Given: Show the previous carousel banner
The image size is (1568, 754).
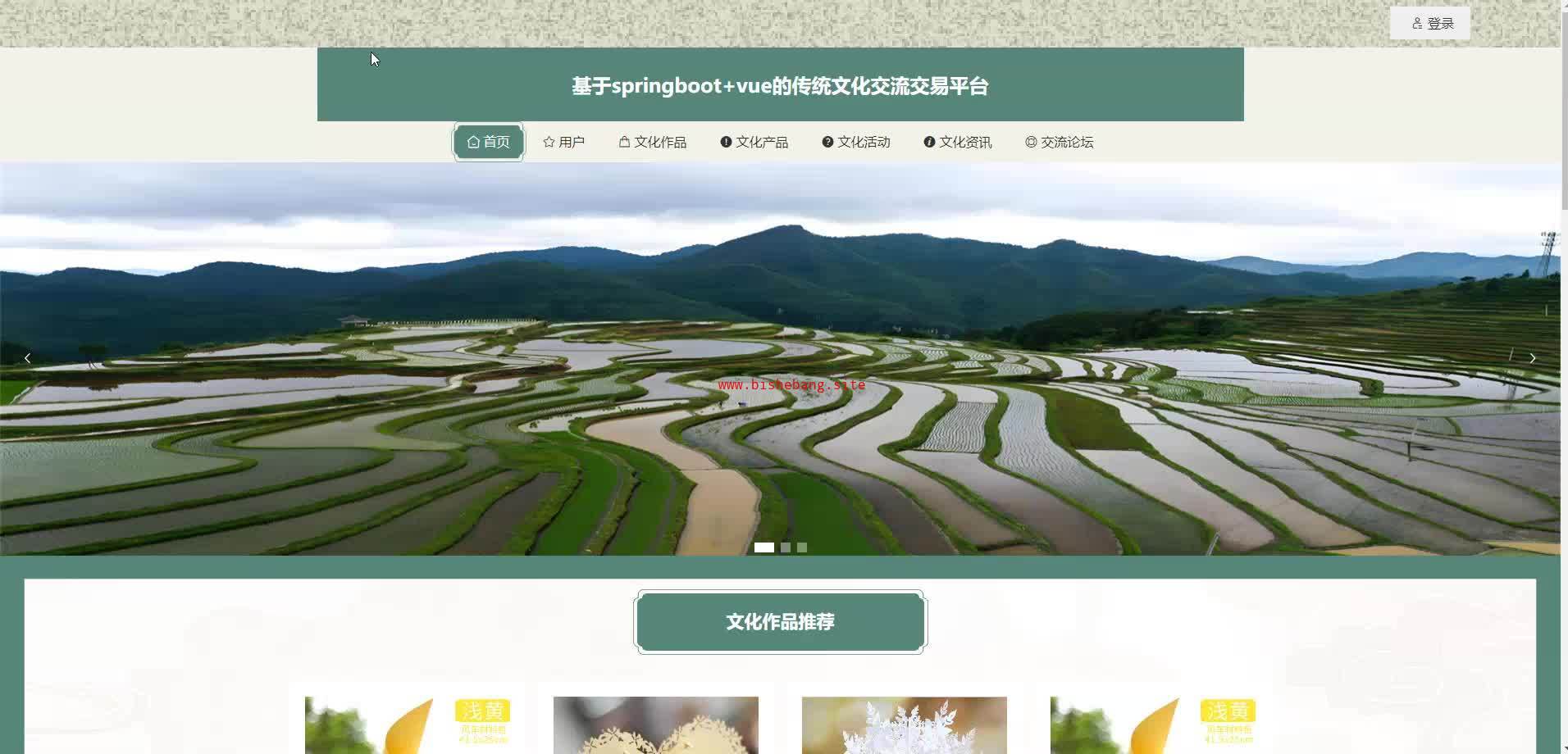Looking at the screenshot, I should 28,358.
